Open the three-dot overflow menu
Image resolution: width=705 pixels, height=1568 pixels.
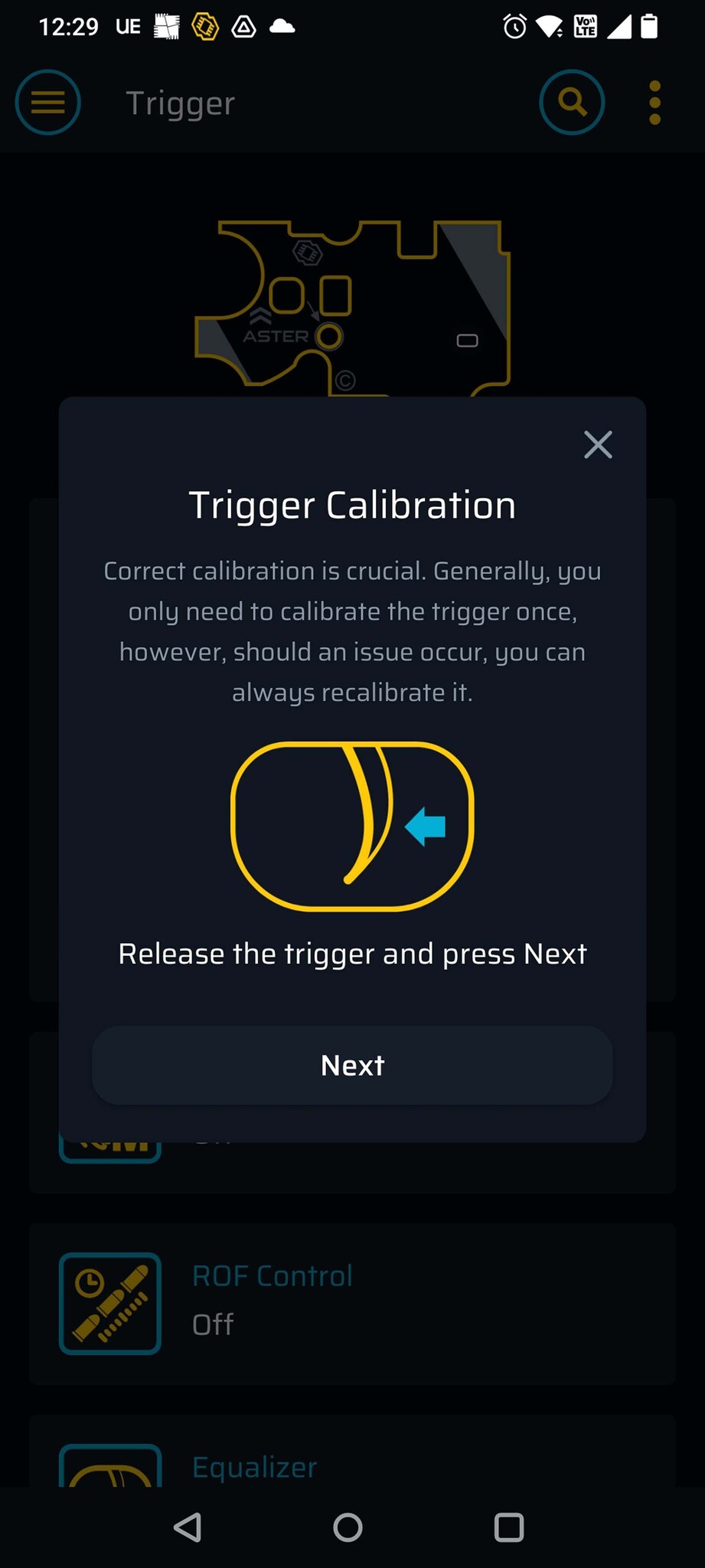654,102
